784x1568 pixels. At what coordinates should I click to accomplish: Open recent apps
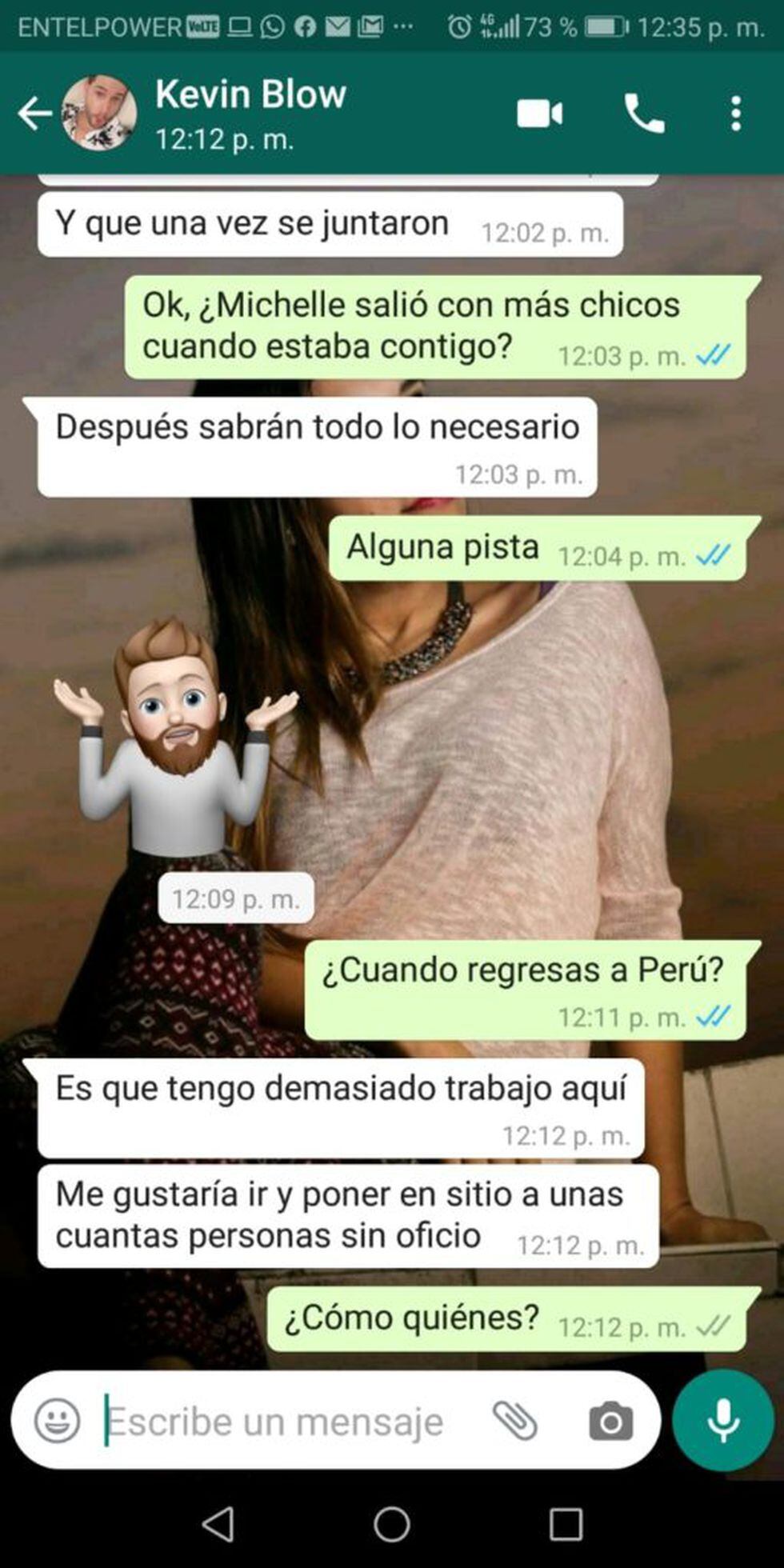pyautogui.click(x=566, y=1524)
